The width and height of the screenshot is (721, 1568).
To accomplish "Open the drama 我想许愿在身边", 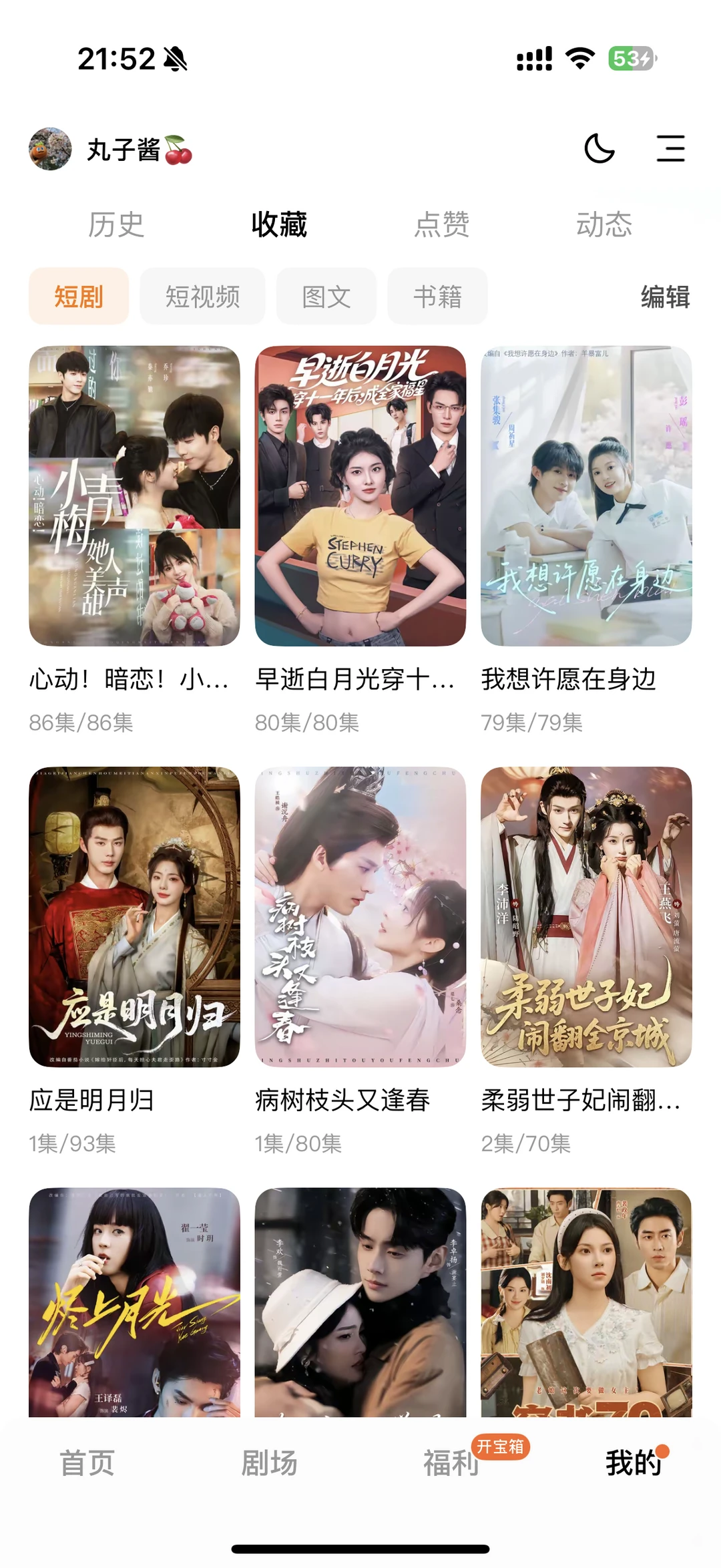I will click(x=586, y=496).
